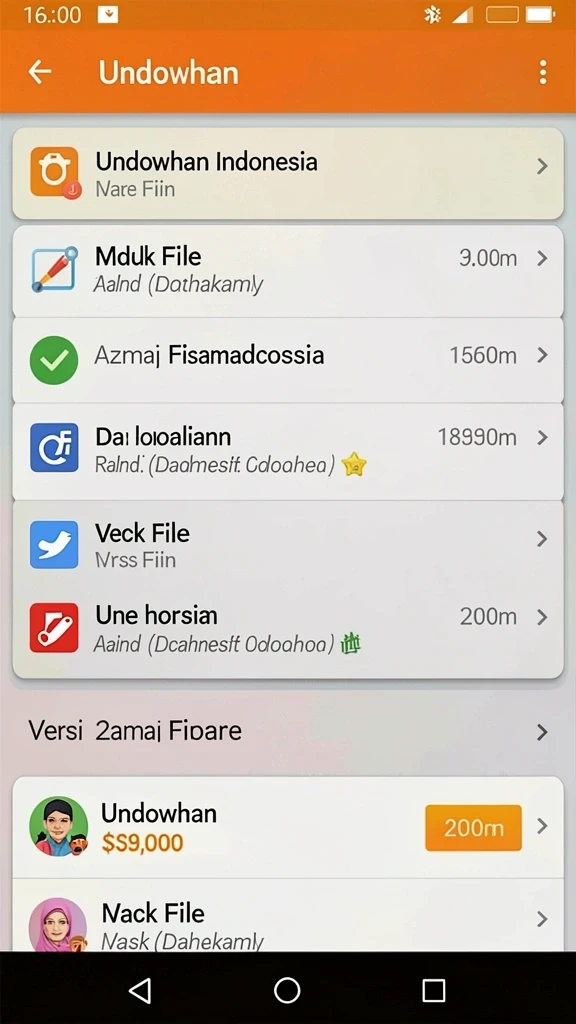Select the Azmaj Fisamadcossia row
This screenshot has height=1024, width=576.
(288, 360)
